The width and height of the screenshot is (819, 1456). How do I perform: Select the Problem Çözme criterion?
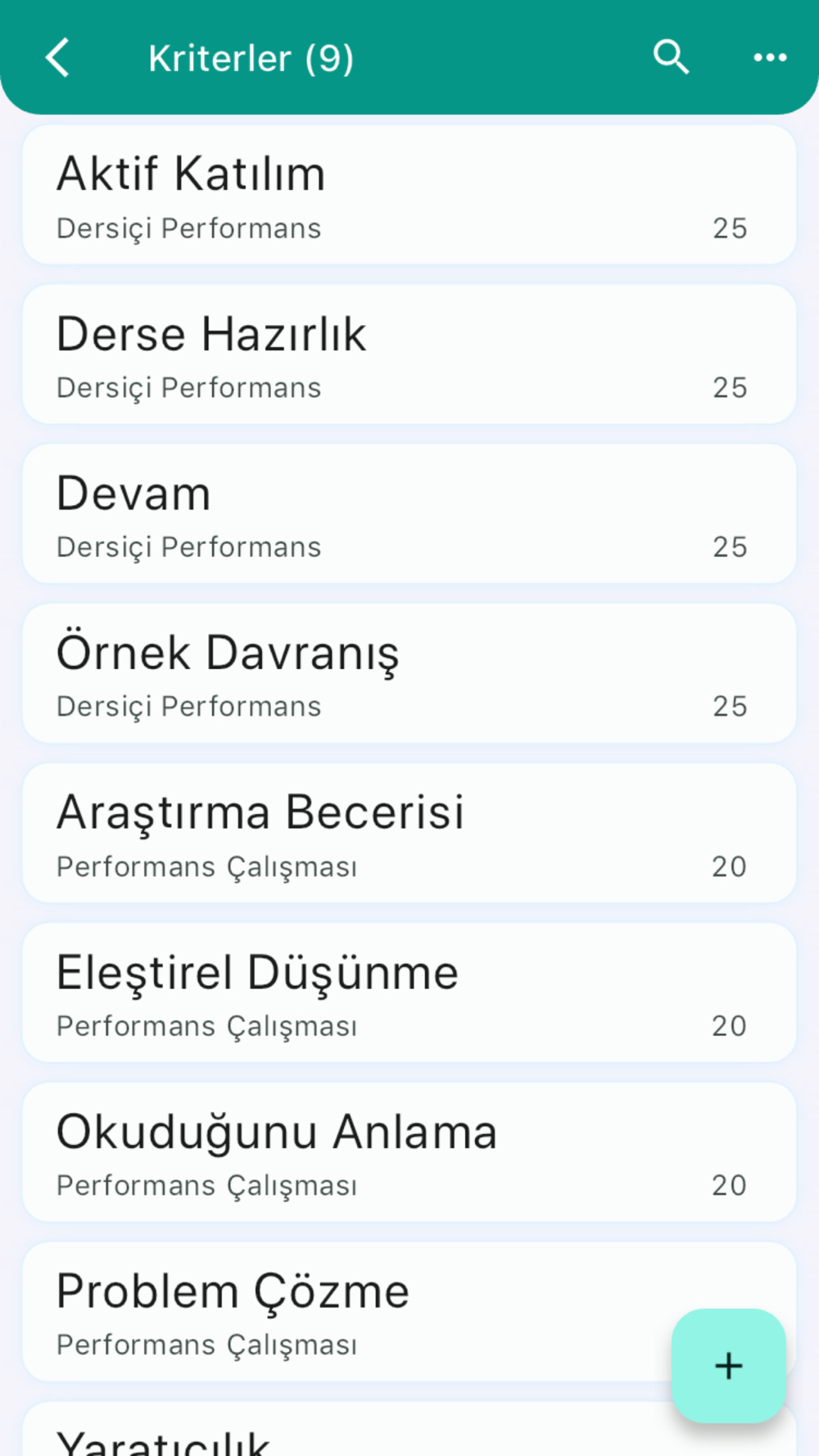click(344, 1312)
